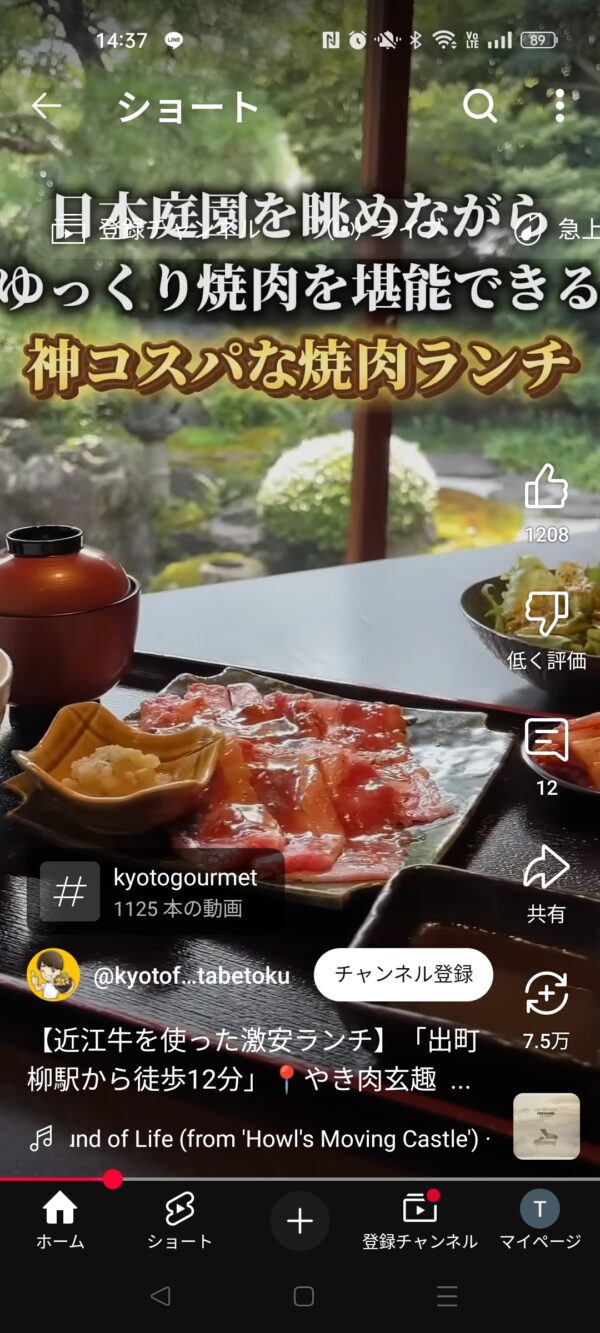Dislike this Short (低く評価)

(x=546, y=614)
